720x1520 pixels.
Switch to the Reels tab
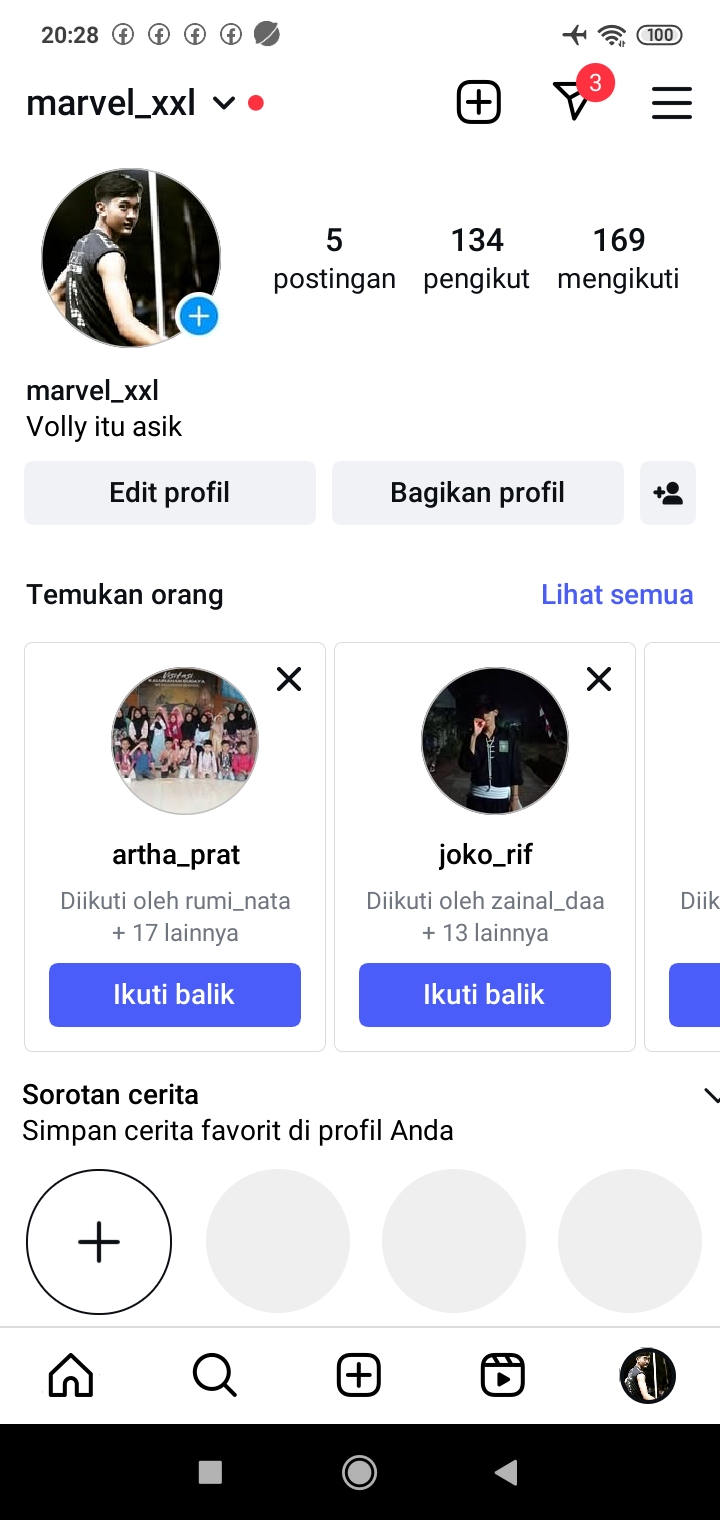pyautogui.click(x=502, y=1376)
